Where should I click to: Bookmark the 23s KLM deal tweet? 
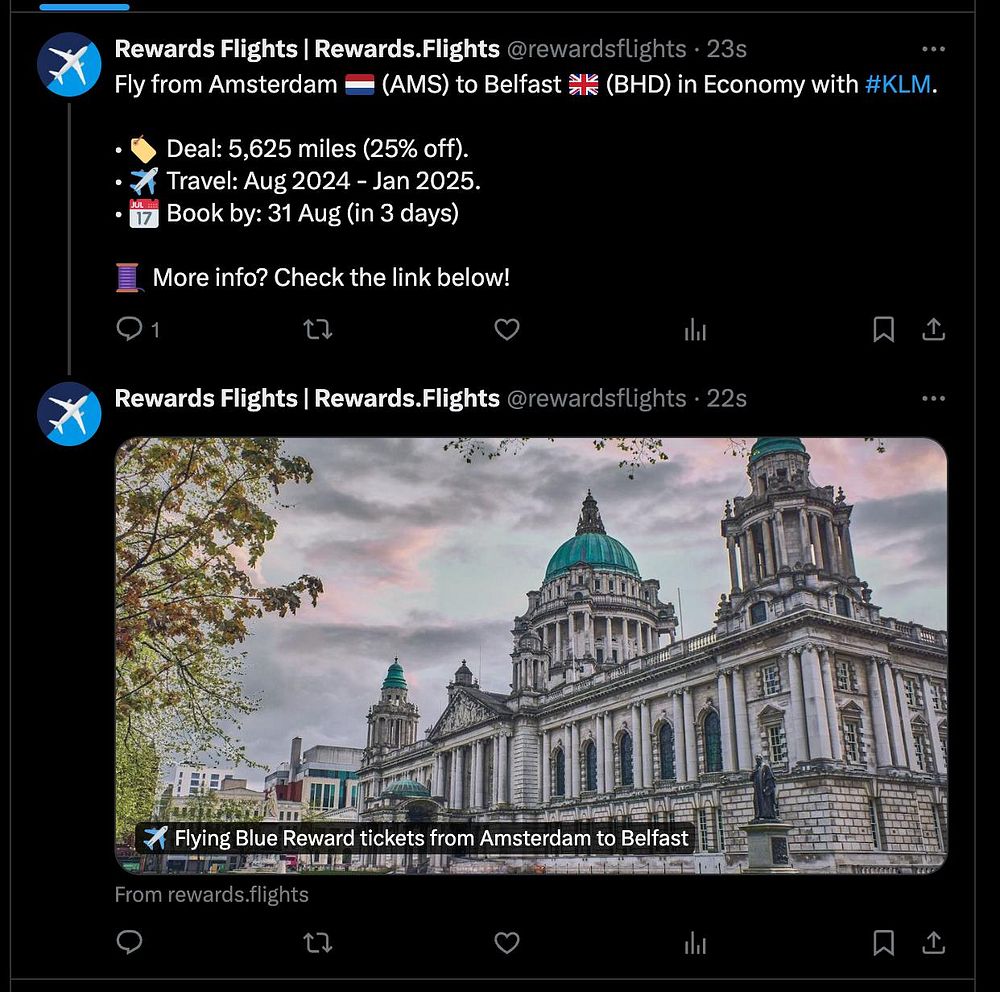click(883, 329)
